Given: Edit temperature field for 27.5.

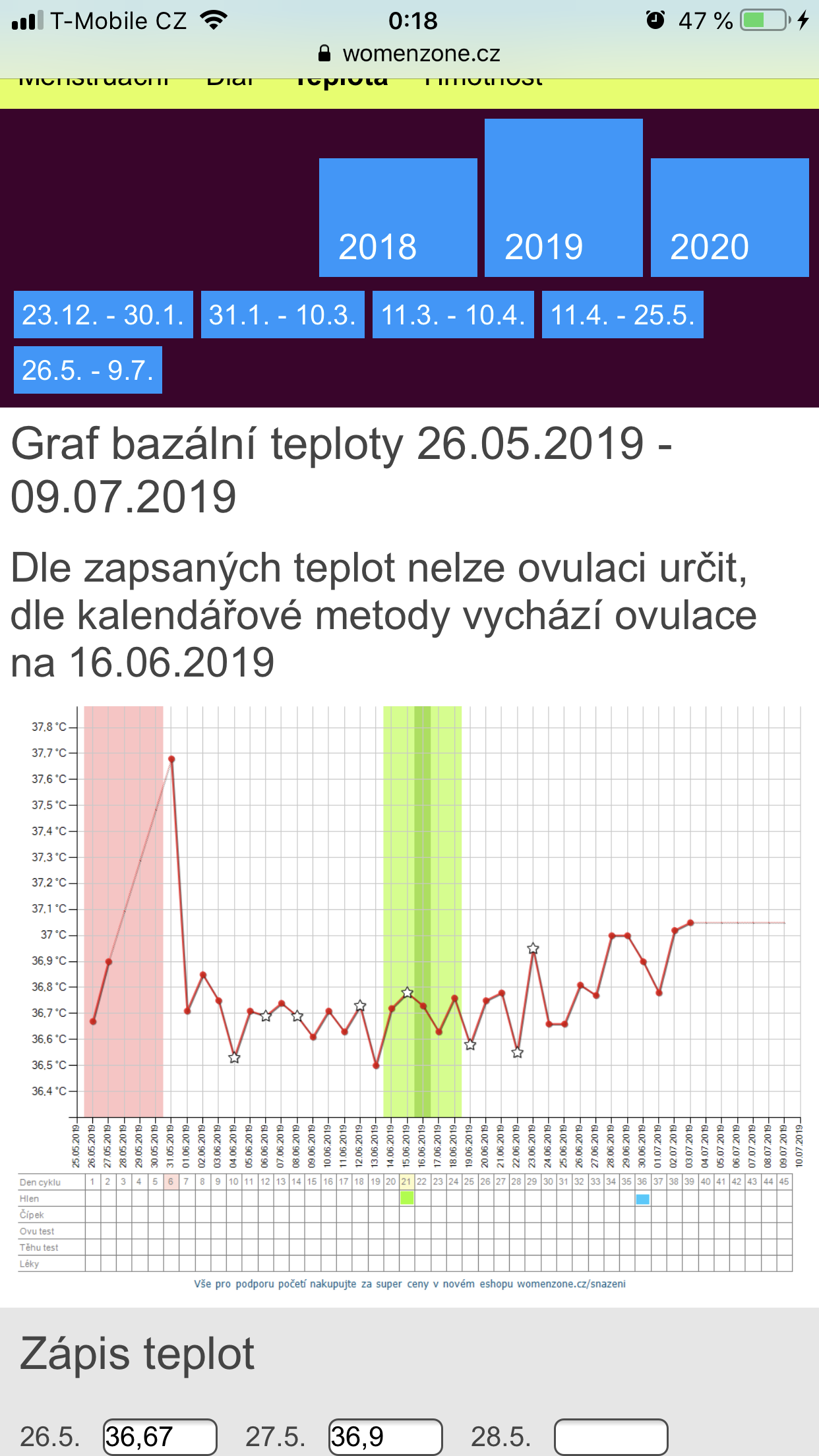Looking at the screenshot, I should click(x=386, y=1436).
